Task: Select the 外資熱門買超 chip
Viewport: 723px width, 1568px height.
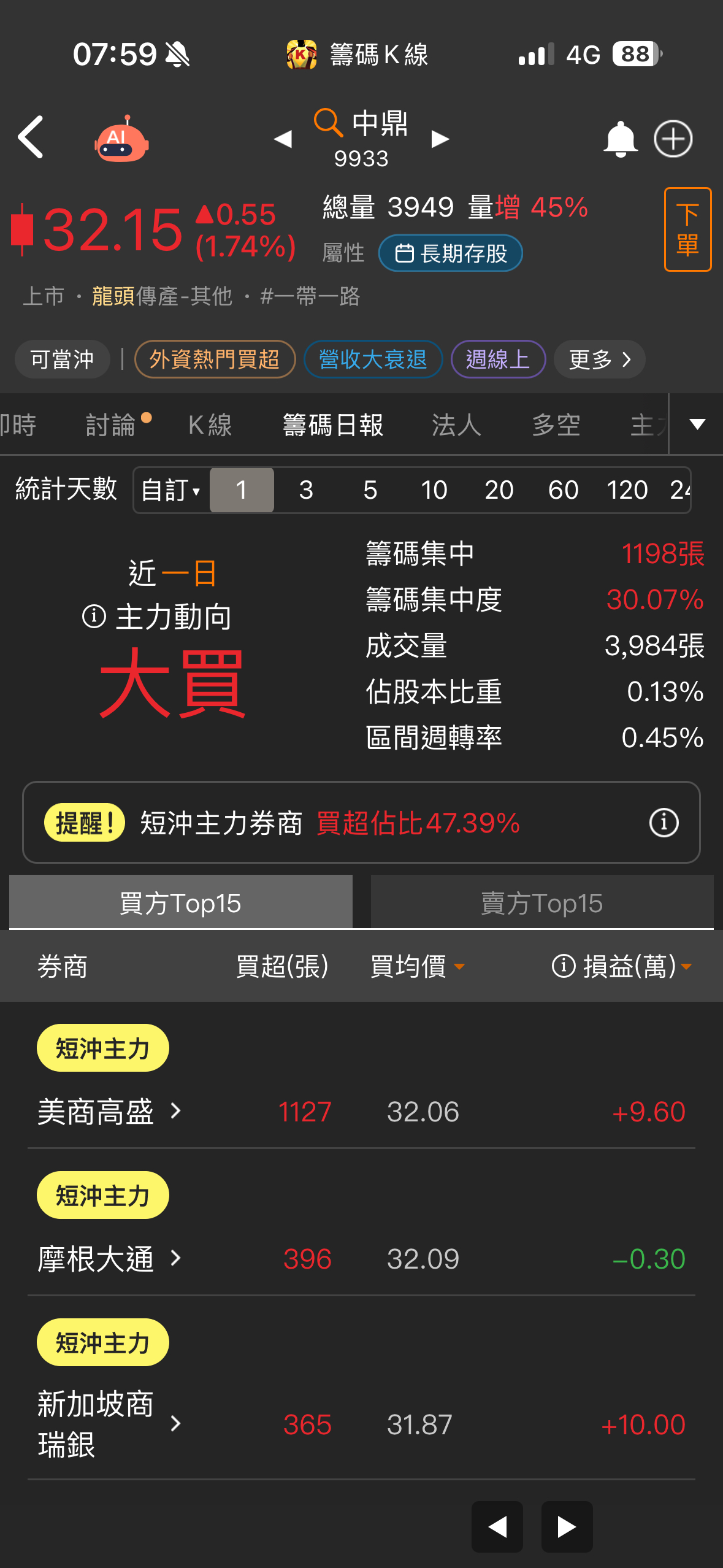Action: tap(215, 359)
